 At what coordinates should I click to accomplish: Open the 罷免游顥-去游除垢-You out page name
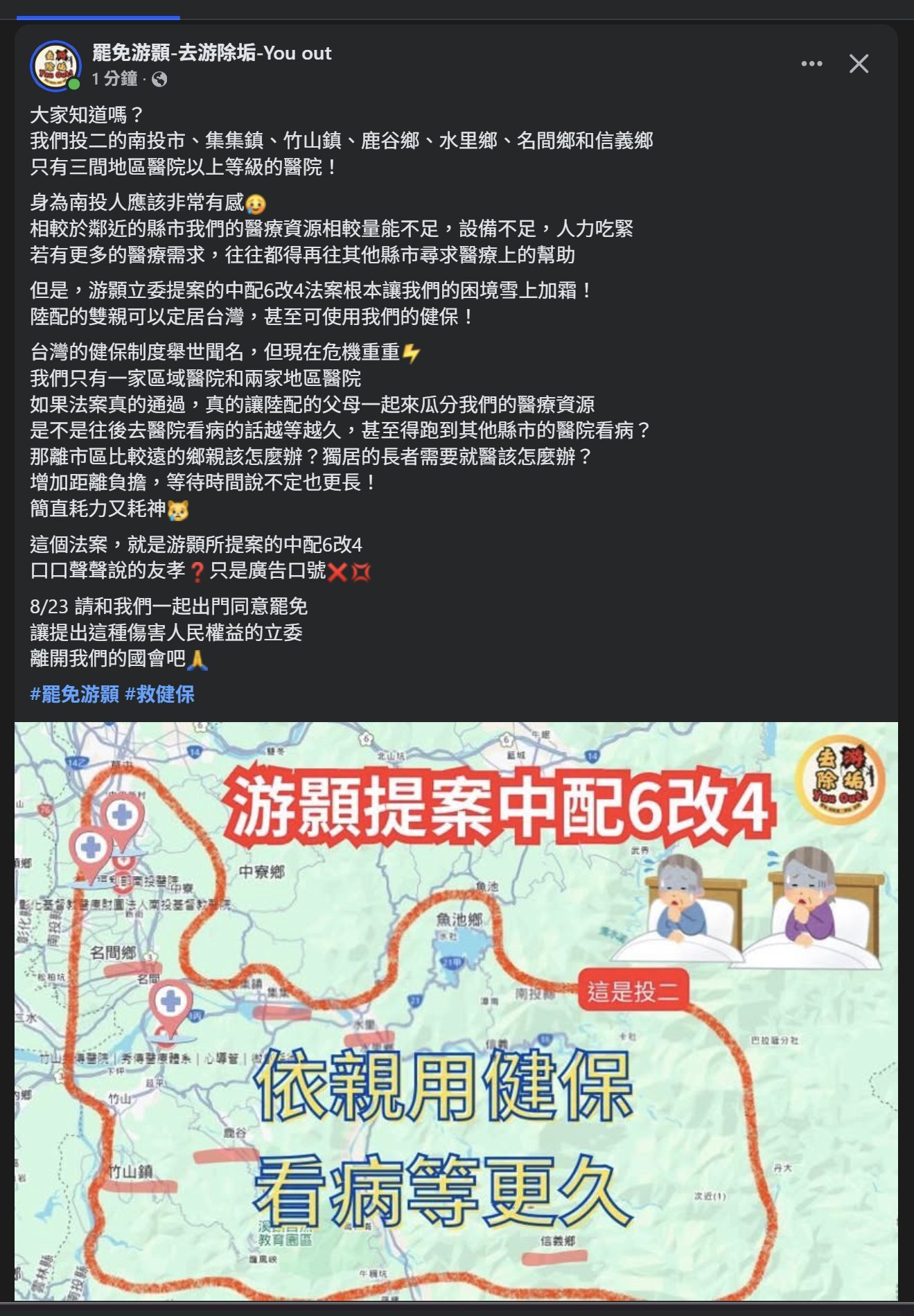coord(211,53)
